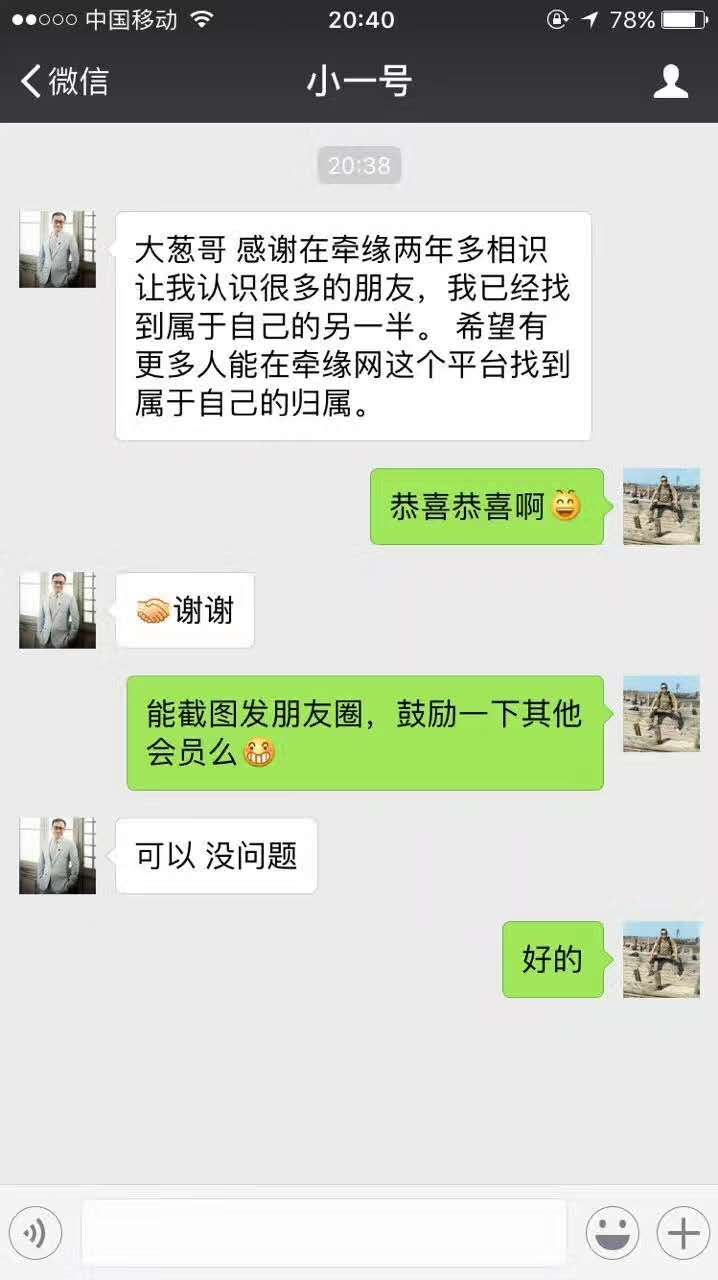Open the emoji sticker panel
This screenshot has width=718, height=1280.
coord(612,1233)
